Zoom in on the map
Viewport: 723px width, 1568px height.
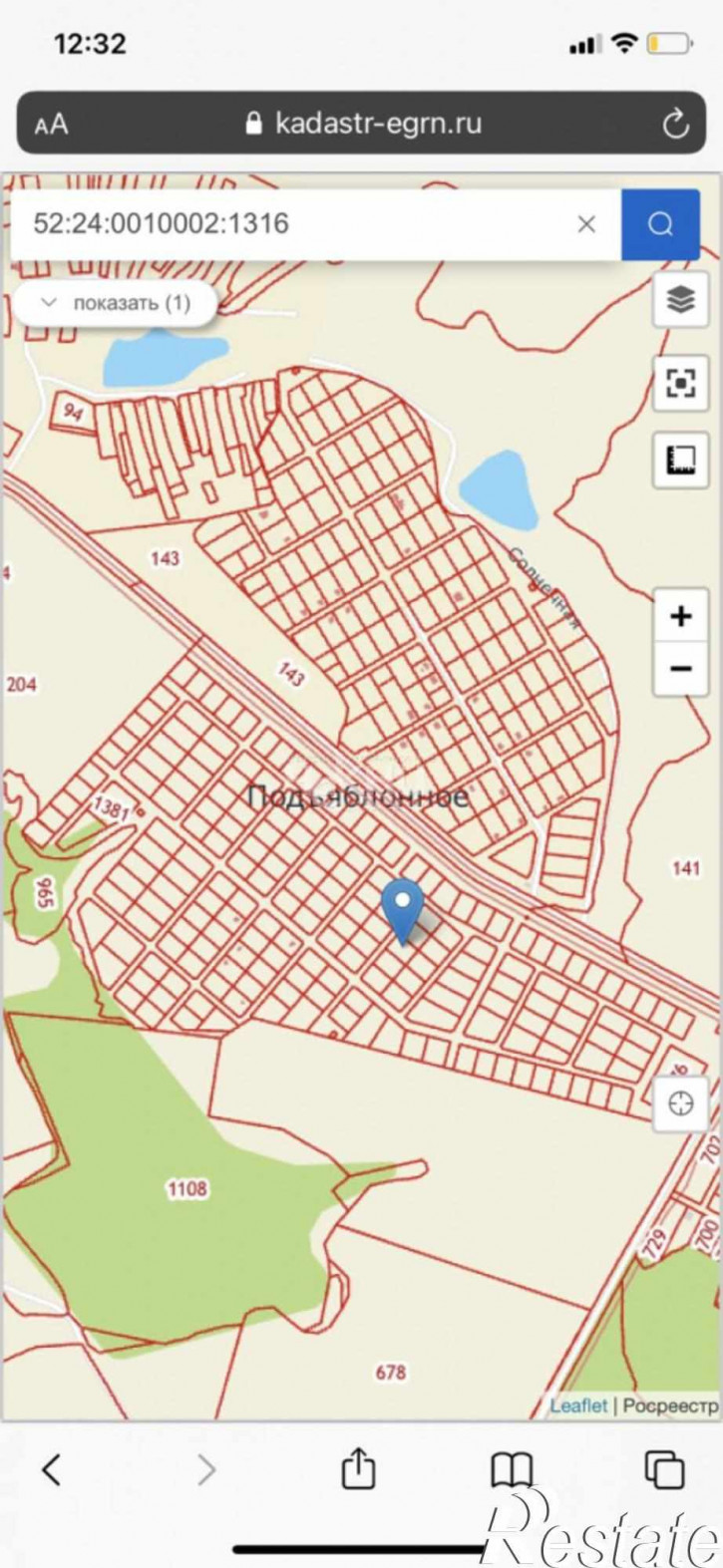pyautogui.click(x=680, y=616)
